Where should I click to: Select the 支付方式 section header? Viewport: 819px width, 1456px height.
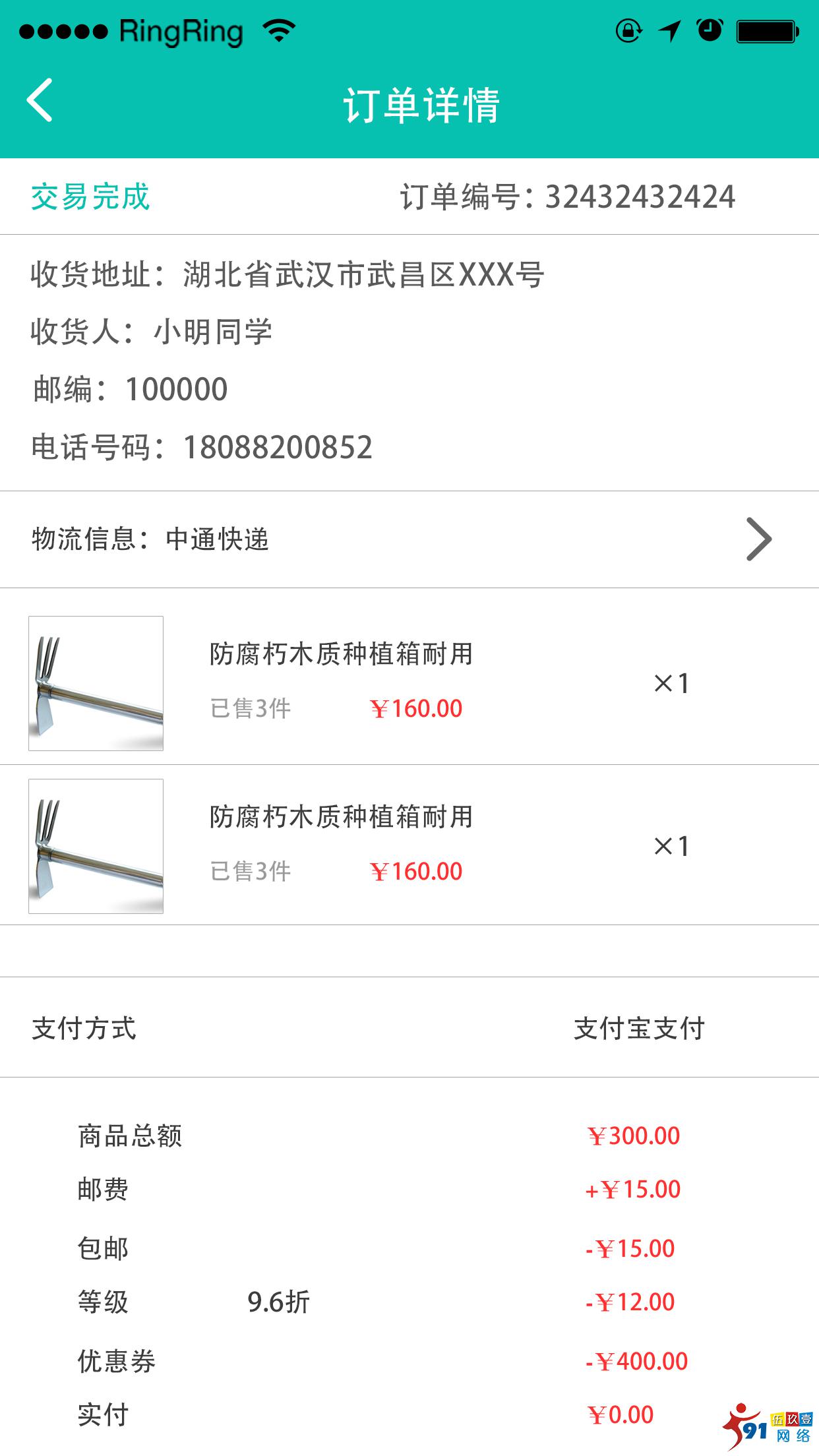click(x=84, y=1028)
